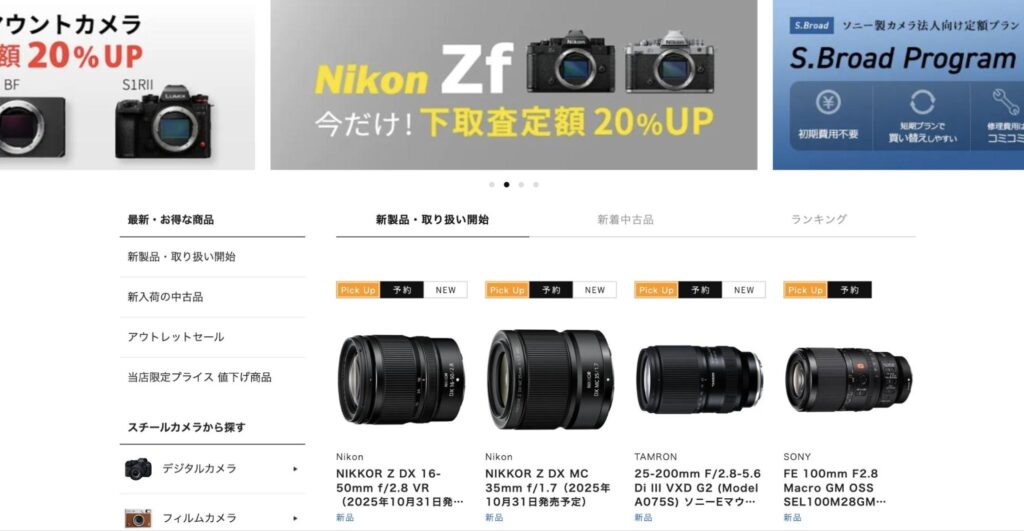
Task: View the NIKKOR Z DX 16-50mm f/2.8 VR product
Action: point(401,379)
